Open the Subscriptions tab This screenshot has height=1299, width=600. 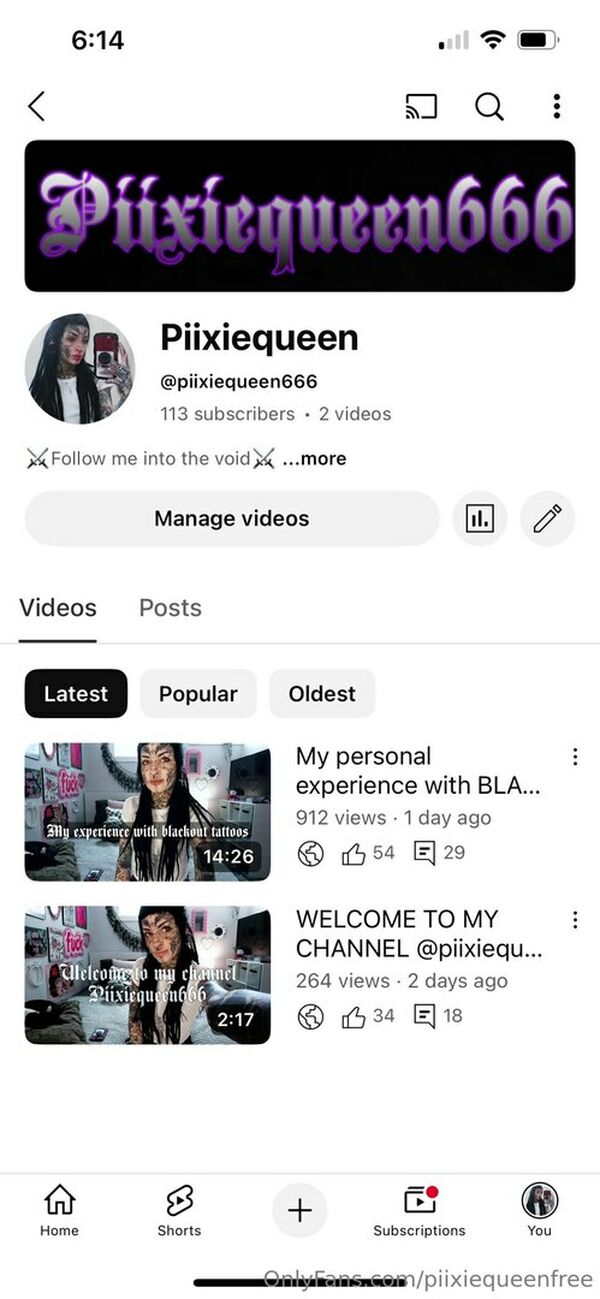(420, 1211)
